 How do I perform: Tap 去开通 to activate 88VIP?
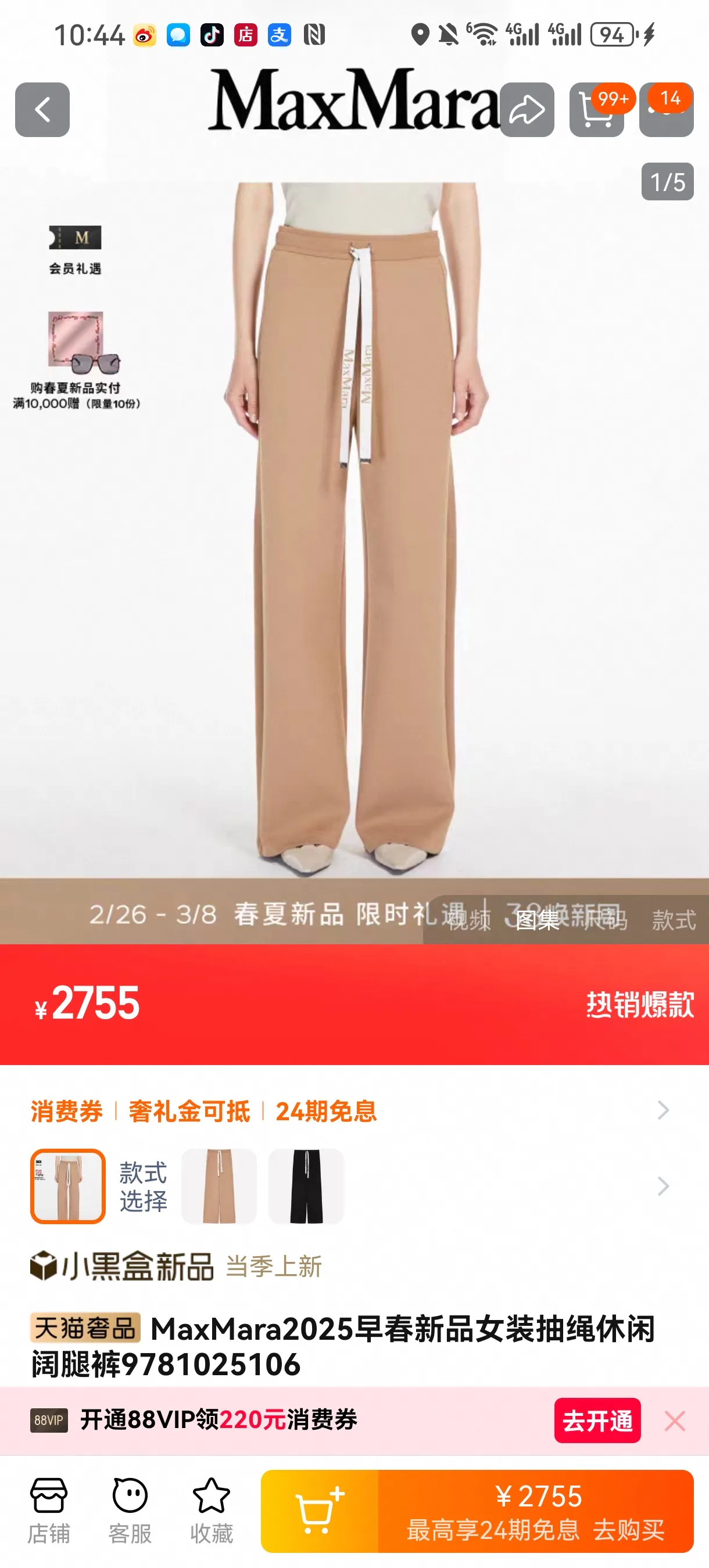pyautogui.click(x=597, y=1420)
